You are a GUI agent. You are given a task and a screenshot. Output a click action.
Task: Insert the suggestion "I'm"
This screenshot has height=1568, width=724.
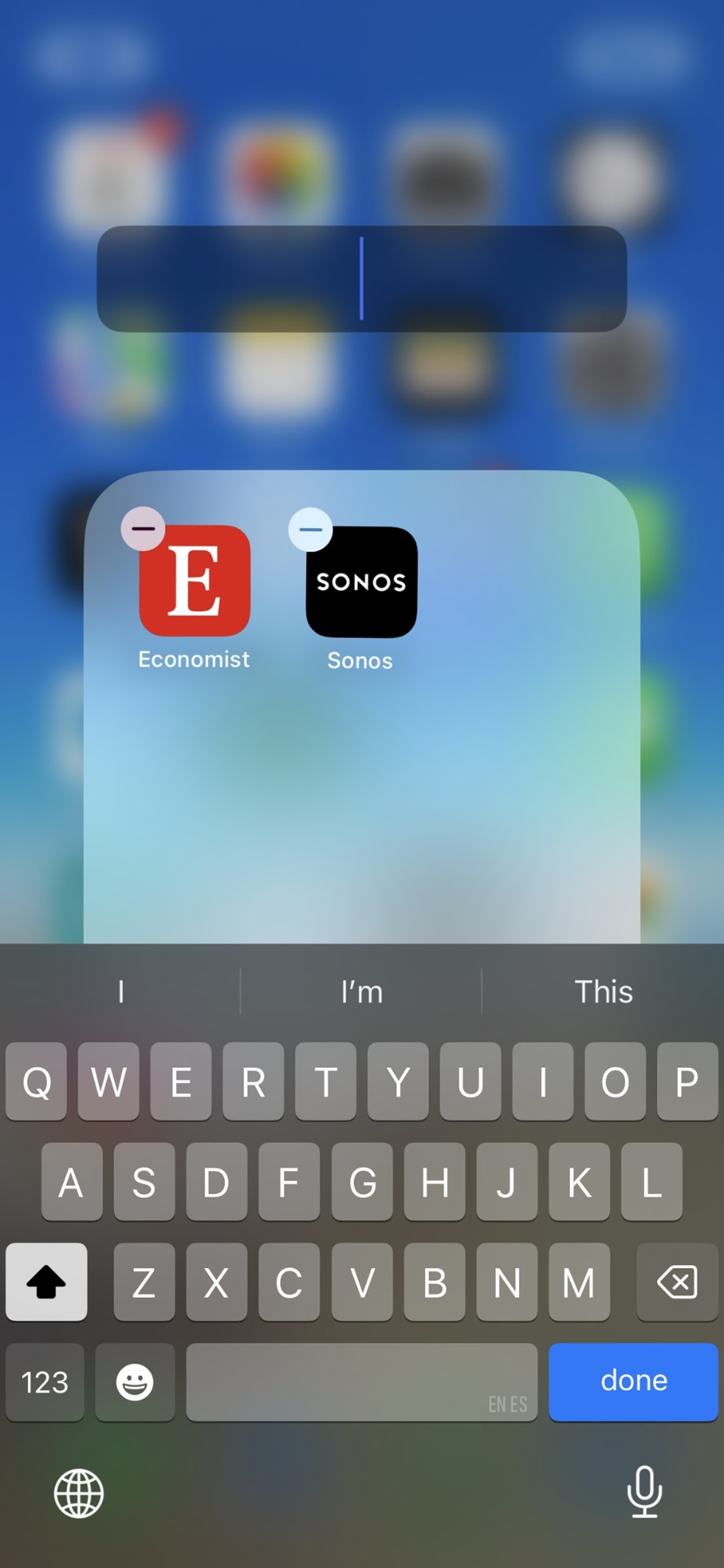(361, 991)
